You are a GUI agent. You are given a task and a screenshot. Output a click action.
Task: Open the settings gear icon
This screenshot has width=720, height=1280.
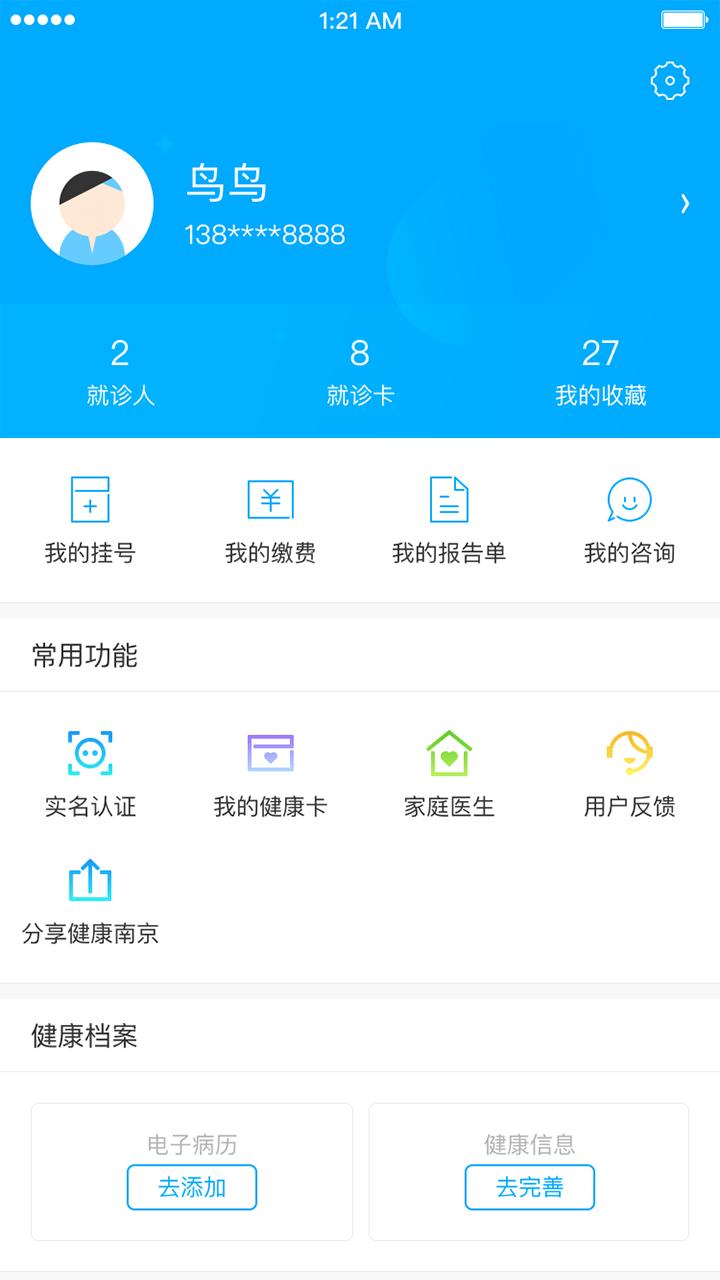[668, 81]
